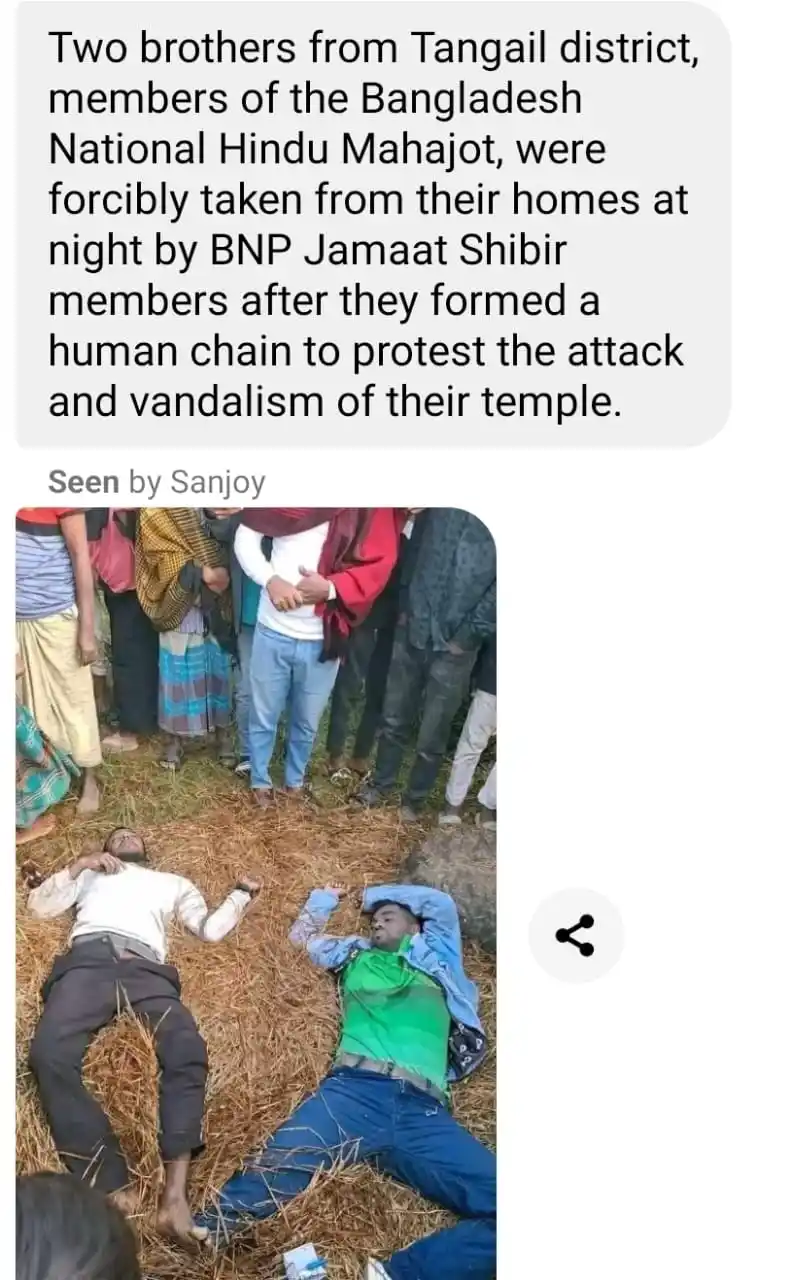Image resolution: width=791 pixels, height=1280 pixels.
Task: Select the read receipt under the message
Action: (157, 482)
